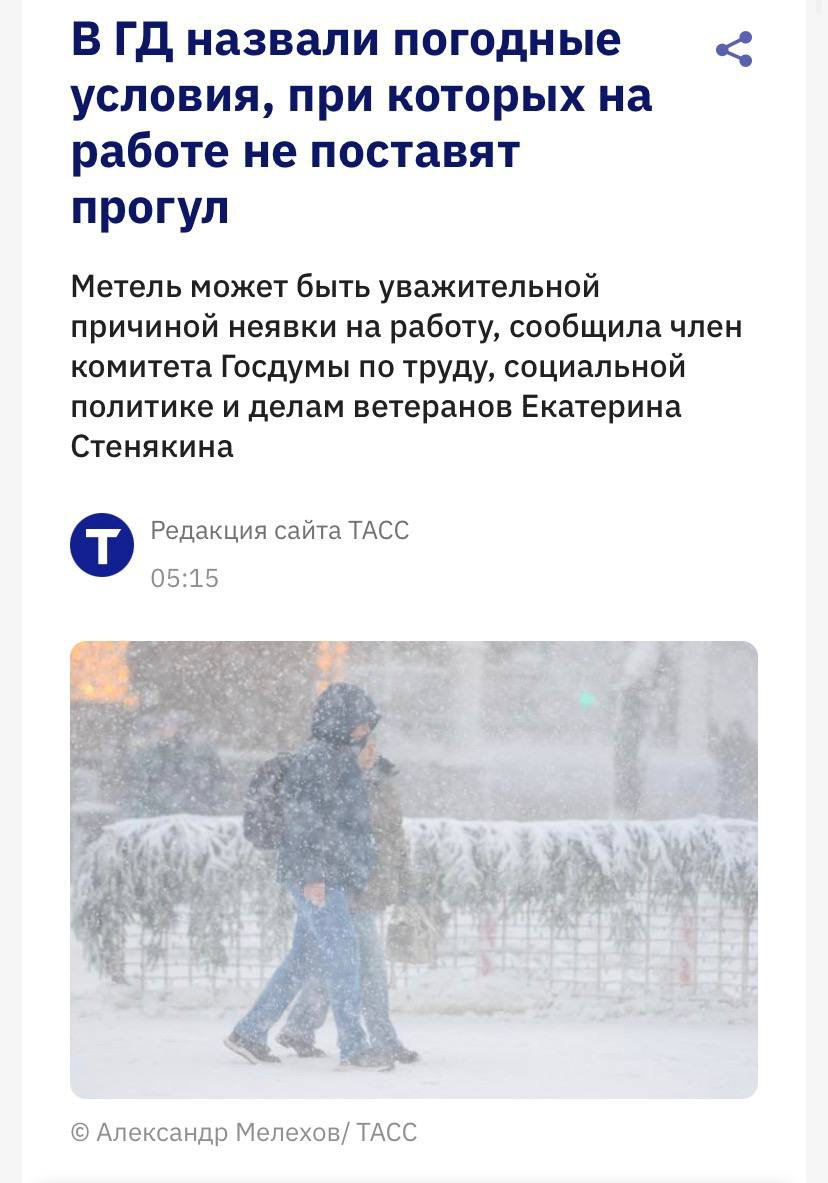Open the Редакция сайта ТАСС author profile
The height and width of the screenshot is (1183, 828).
tap(279, 530)
